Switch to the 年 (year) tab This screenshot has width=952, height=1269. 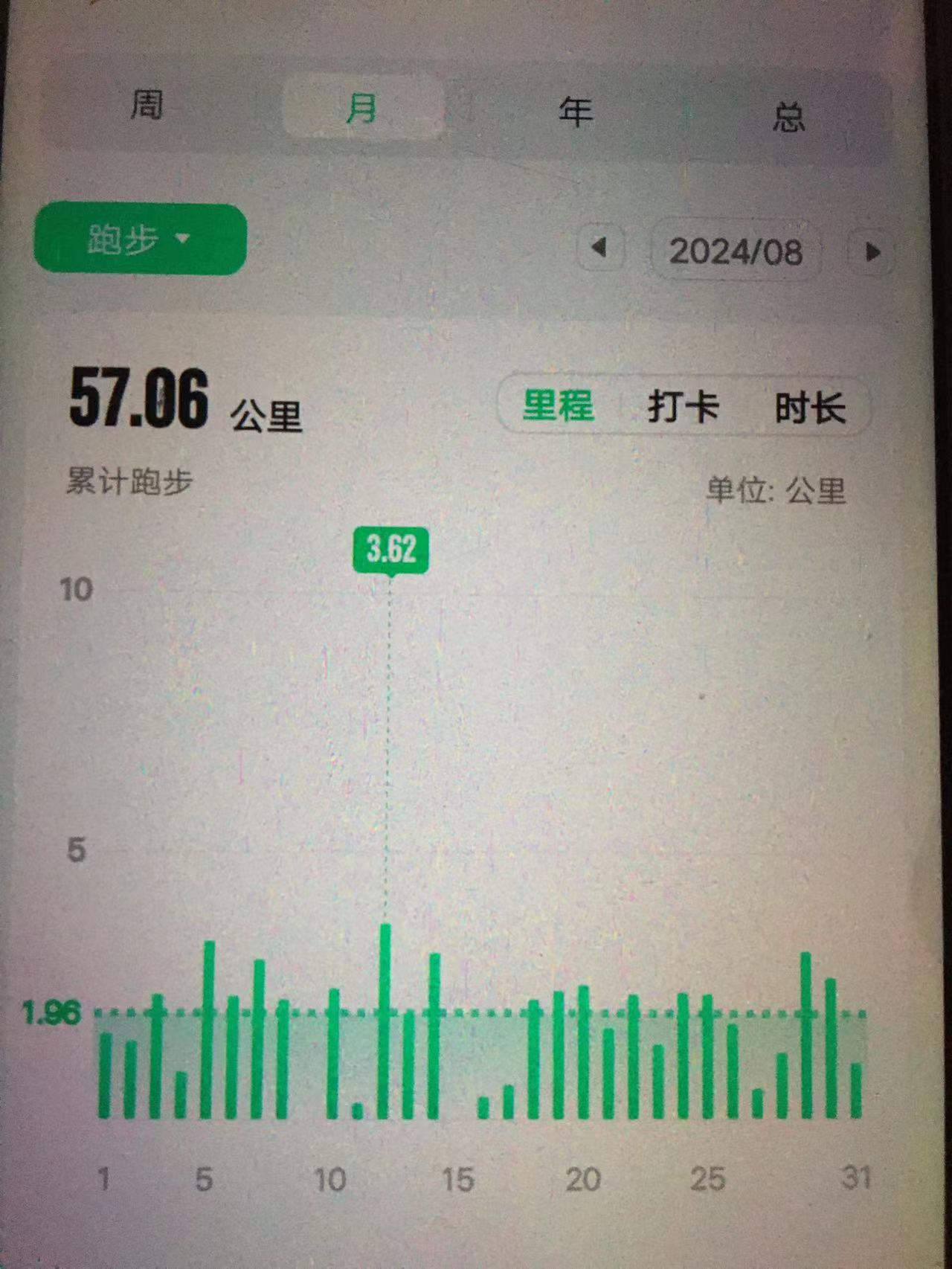tap(575, 112)
